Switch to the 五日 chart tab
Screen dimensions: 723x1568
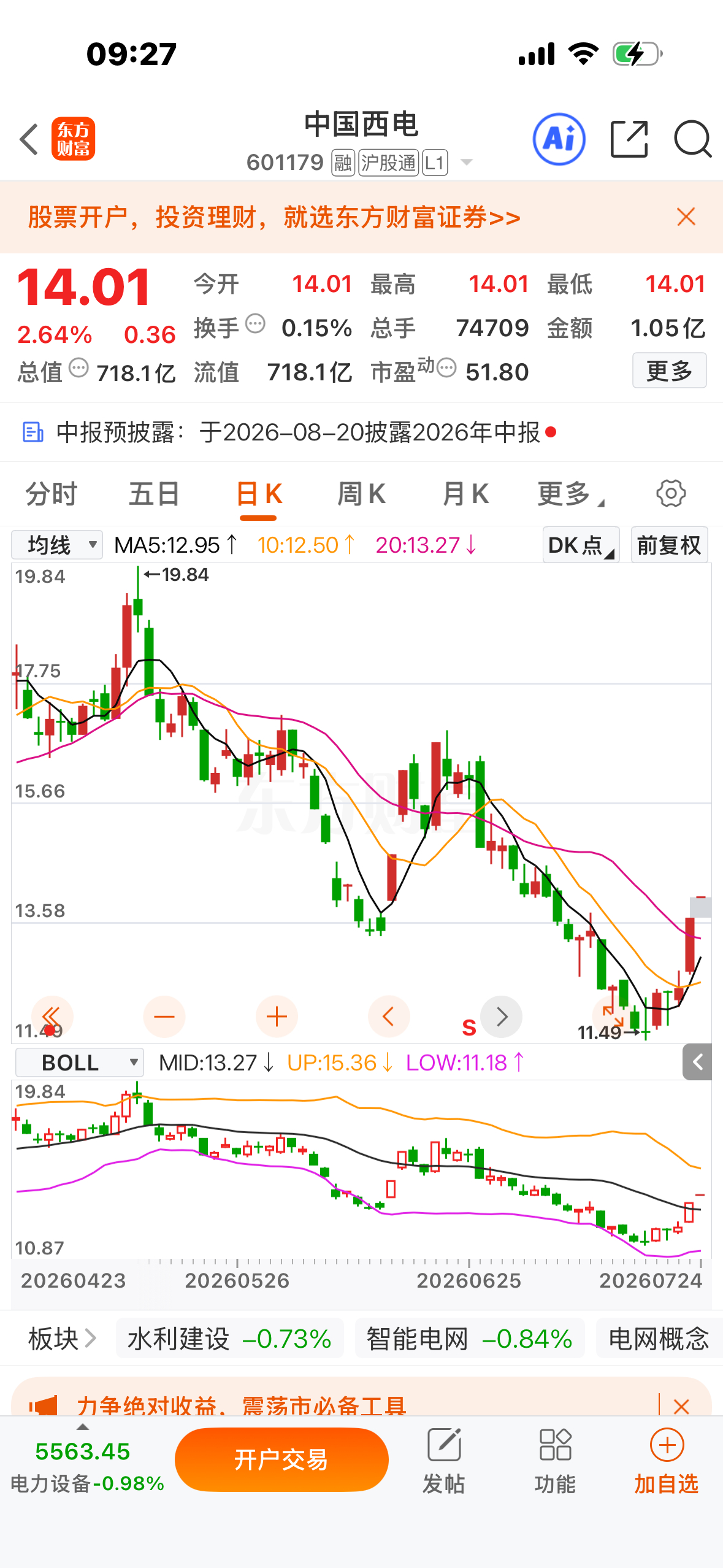[154, 494]
